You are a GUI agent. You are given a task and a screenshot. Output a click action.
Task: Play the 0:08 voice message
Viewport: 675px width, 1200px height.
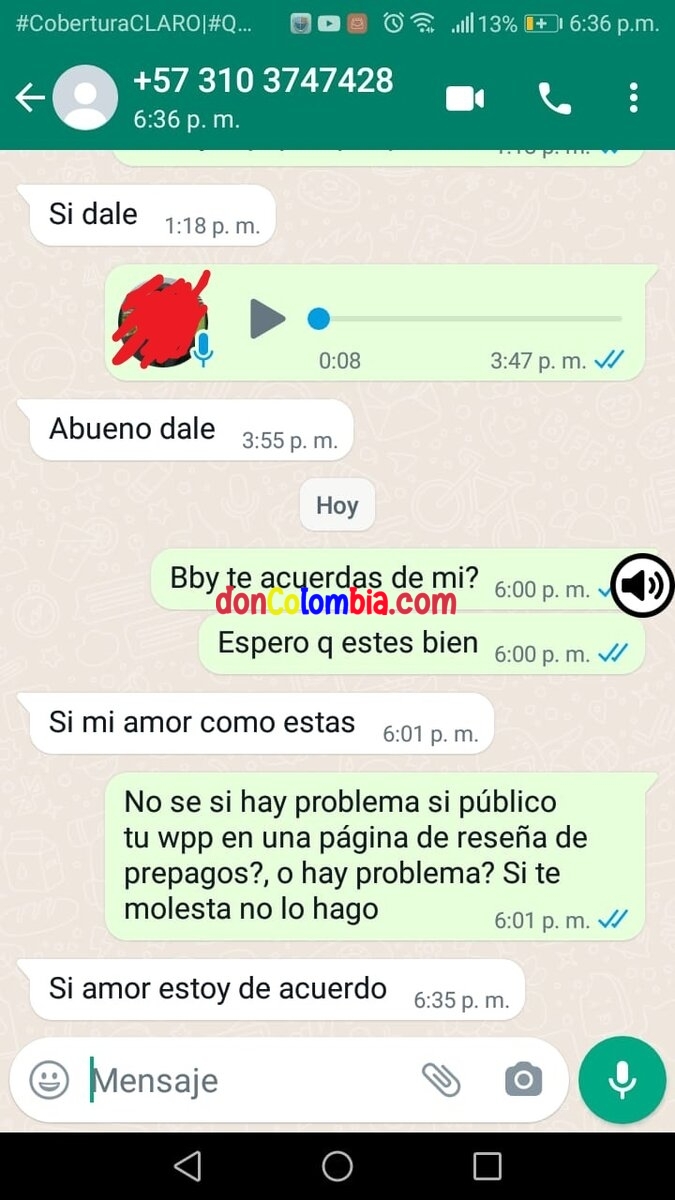(267, 319)
